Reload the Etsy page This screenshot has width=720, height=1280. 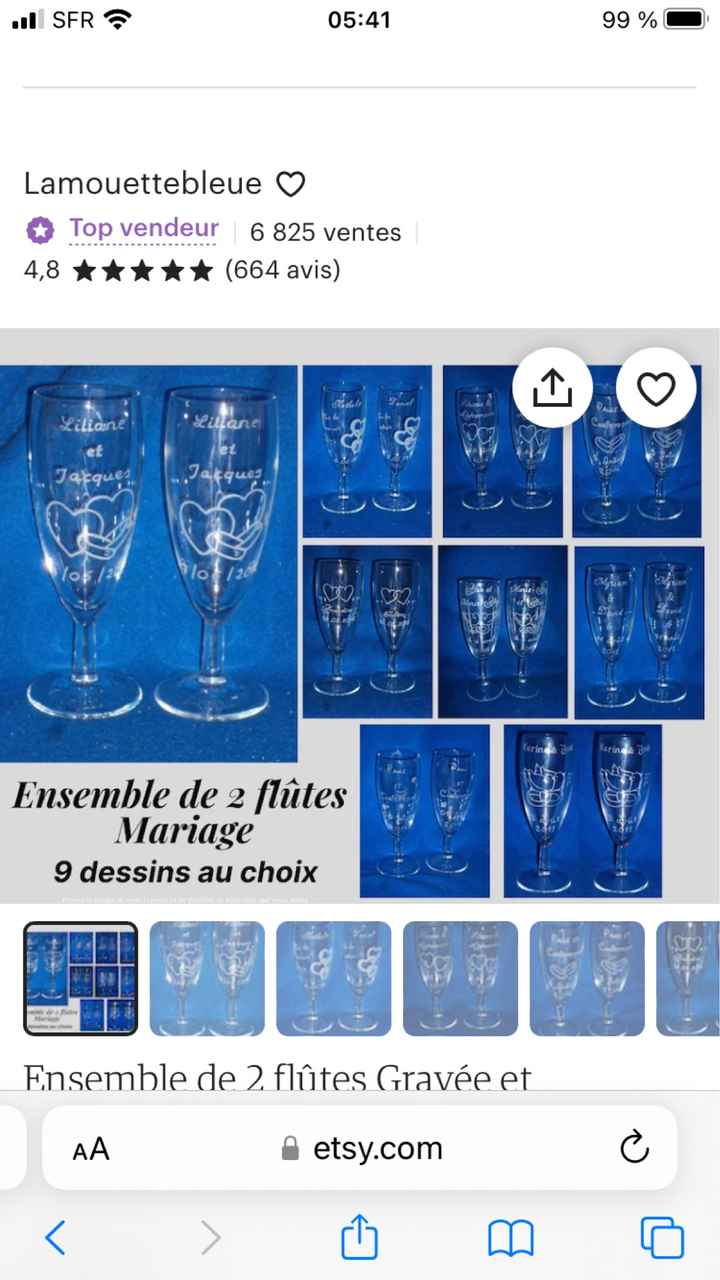pyautogui.click(x=635, y=1148)
